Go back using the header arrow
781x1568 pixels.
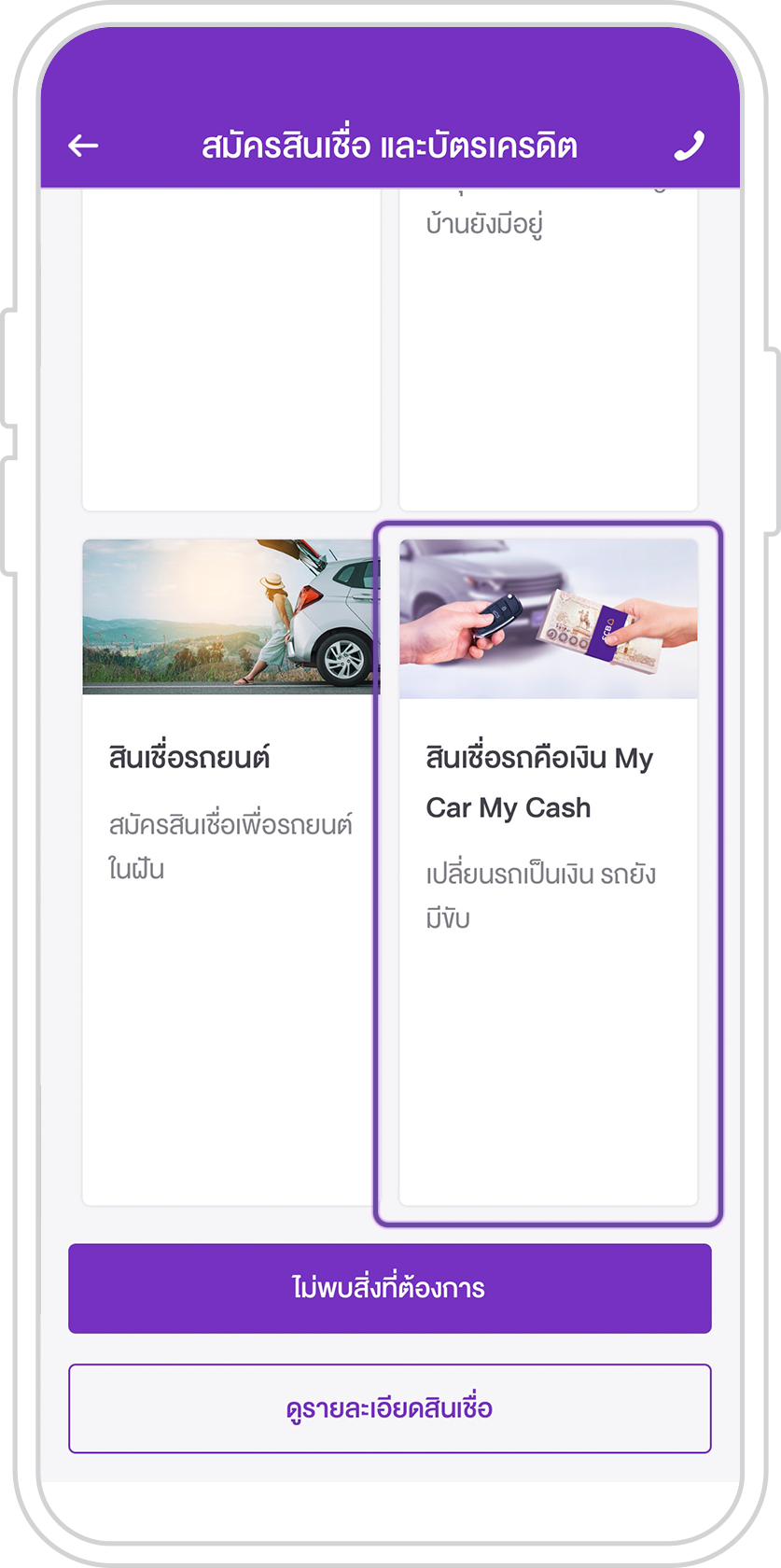pyautogui.click(x=83, y=146)
